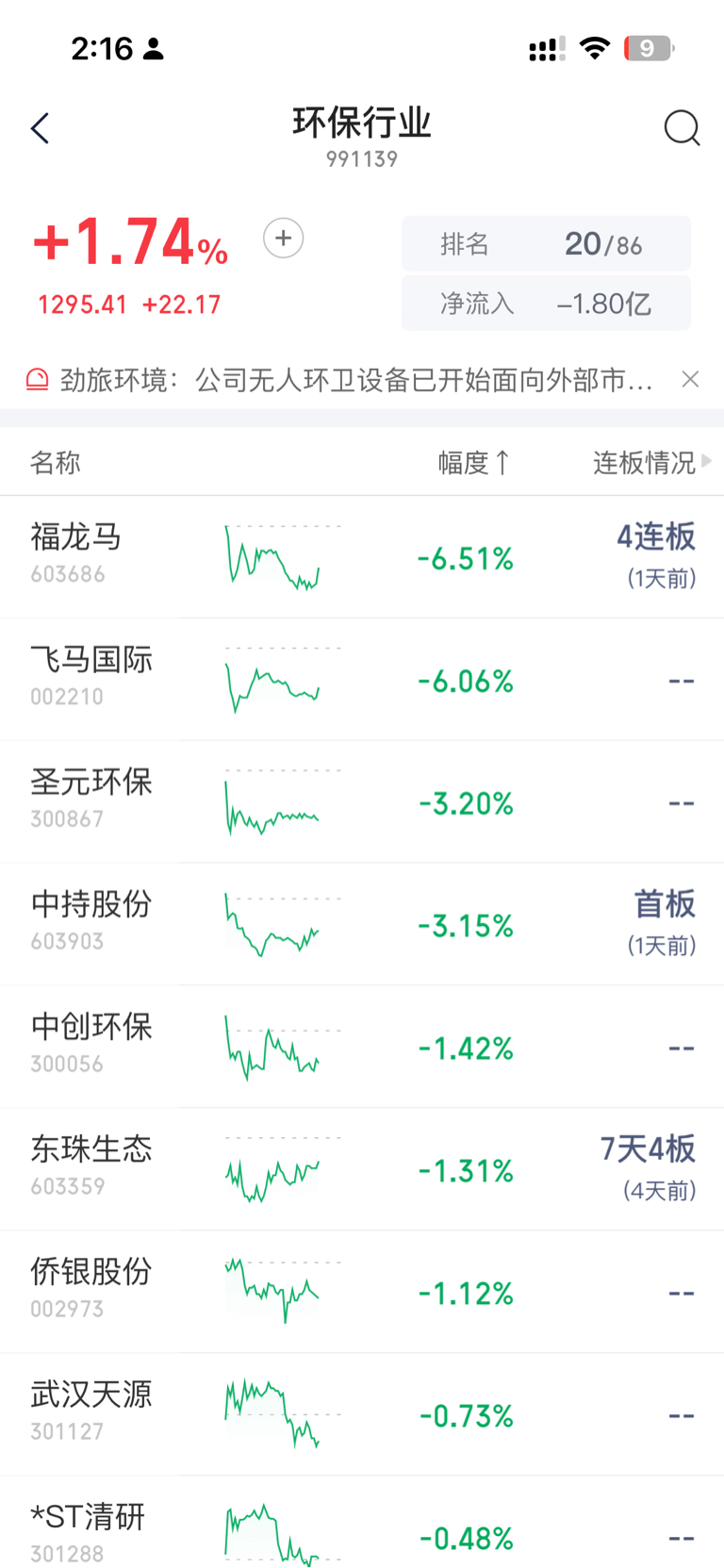This screenshot has height=1568, width=724.
Task: Add 环保行业 to watchlist via plus
Action: [283, 239]
